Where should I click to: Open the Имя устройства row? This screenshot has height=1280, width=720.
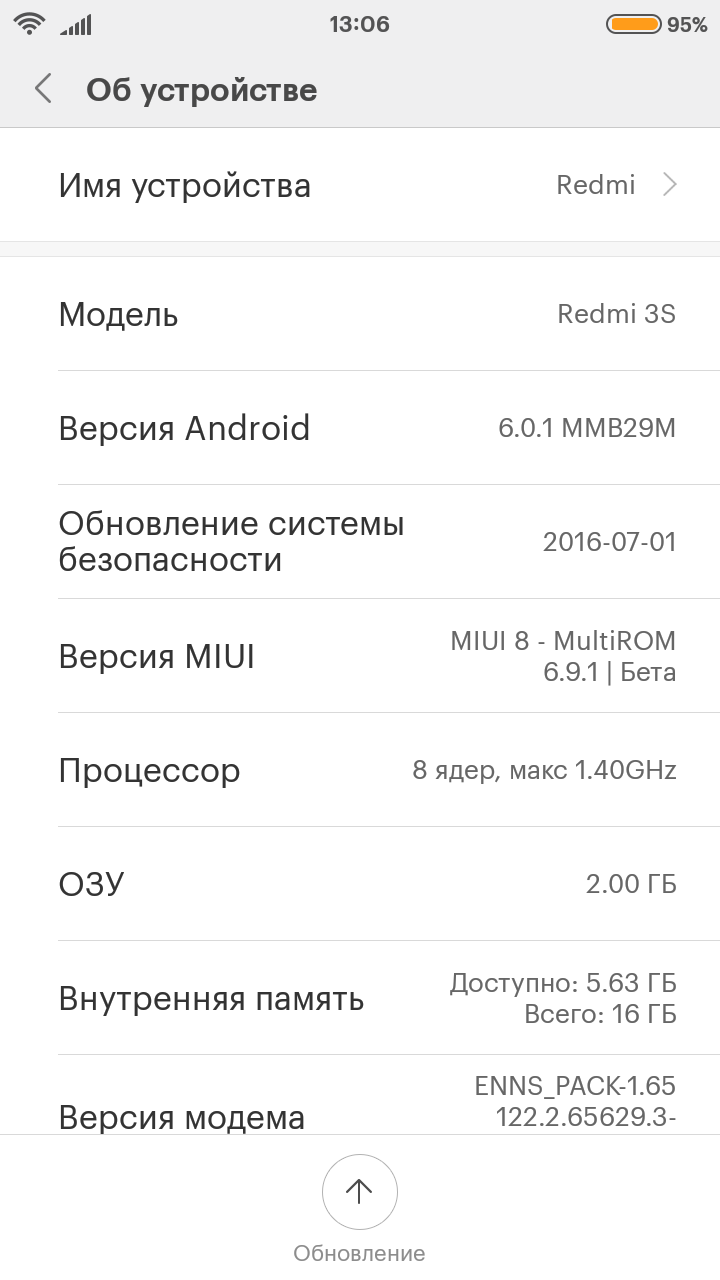[360, 185]
